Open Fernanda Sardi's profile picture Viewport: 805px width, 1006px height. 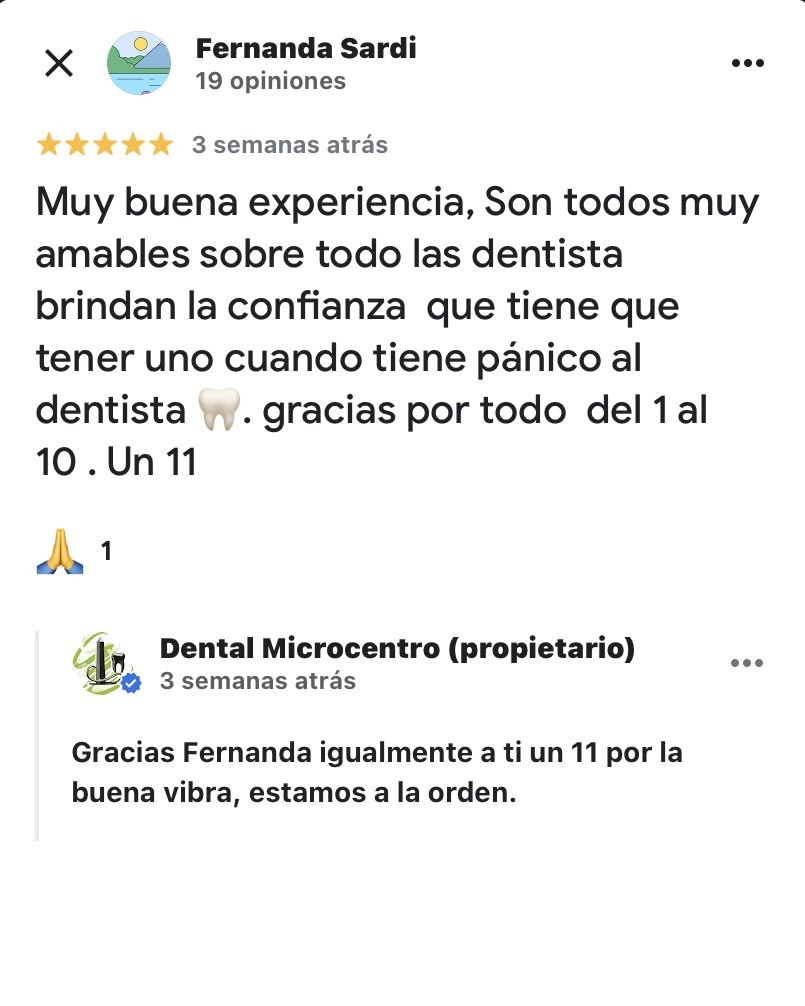point(139,64)
